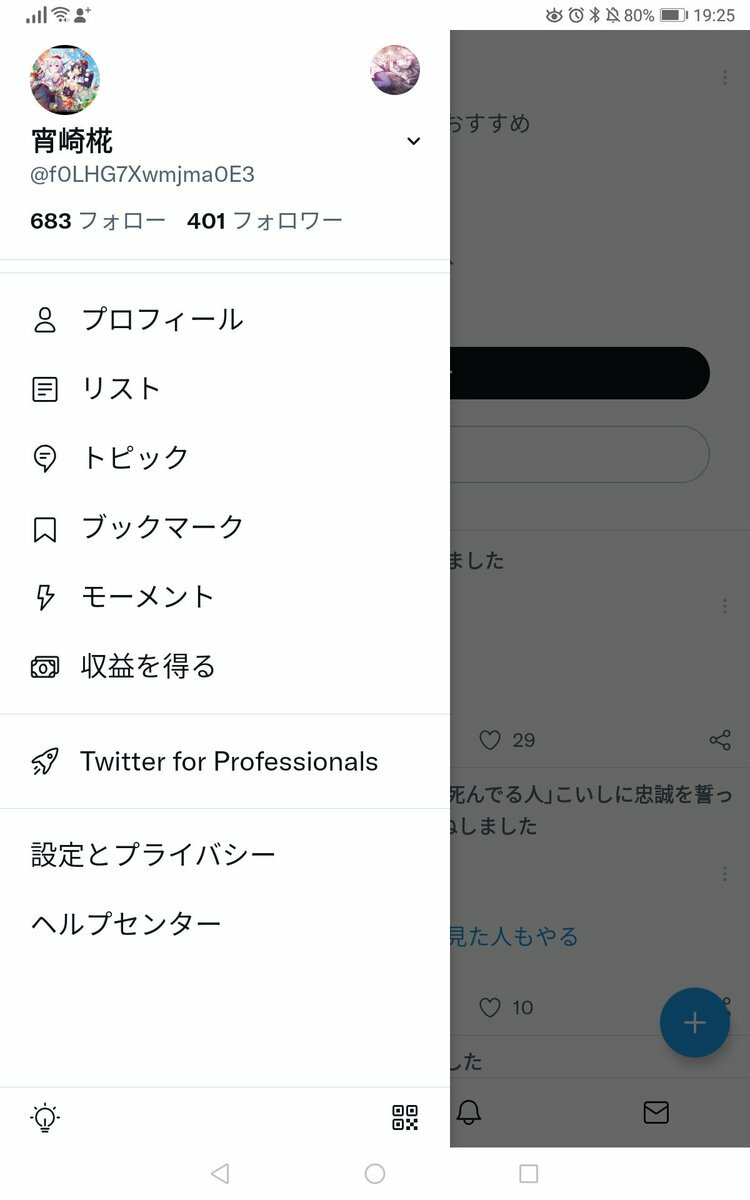Open 収益を得る monetization option
This screenshot has height=1200, width=750.
tap(148, 666)
